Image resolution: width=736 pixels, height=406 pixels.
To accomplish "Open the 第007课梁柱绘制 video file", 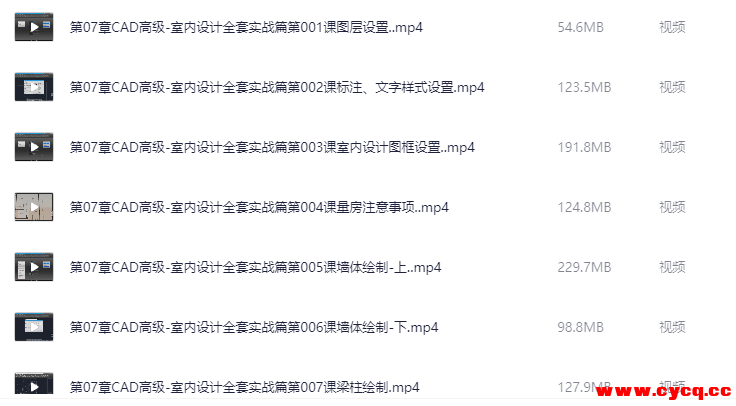I will point(244,387).
